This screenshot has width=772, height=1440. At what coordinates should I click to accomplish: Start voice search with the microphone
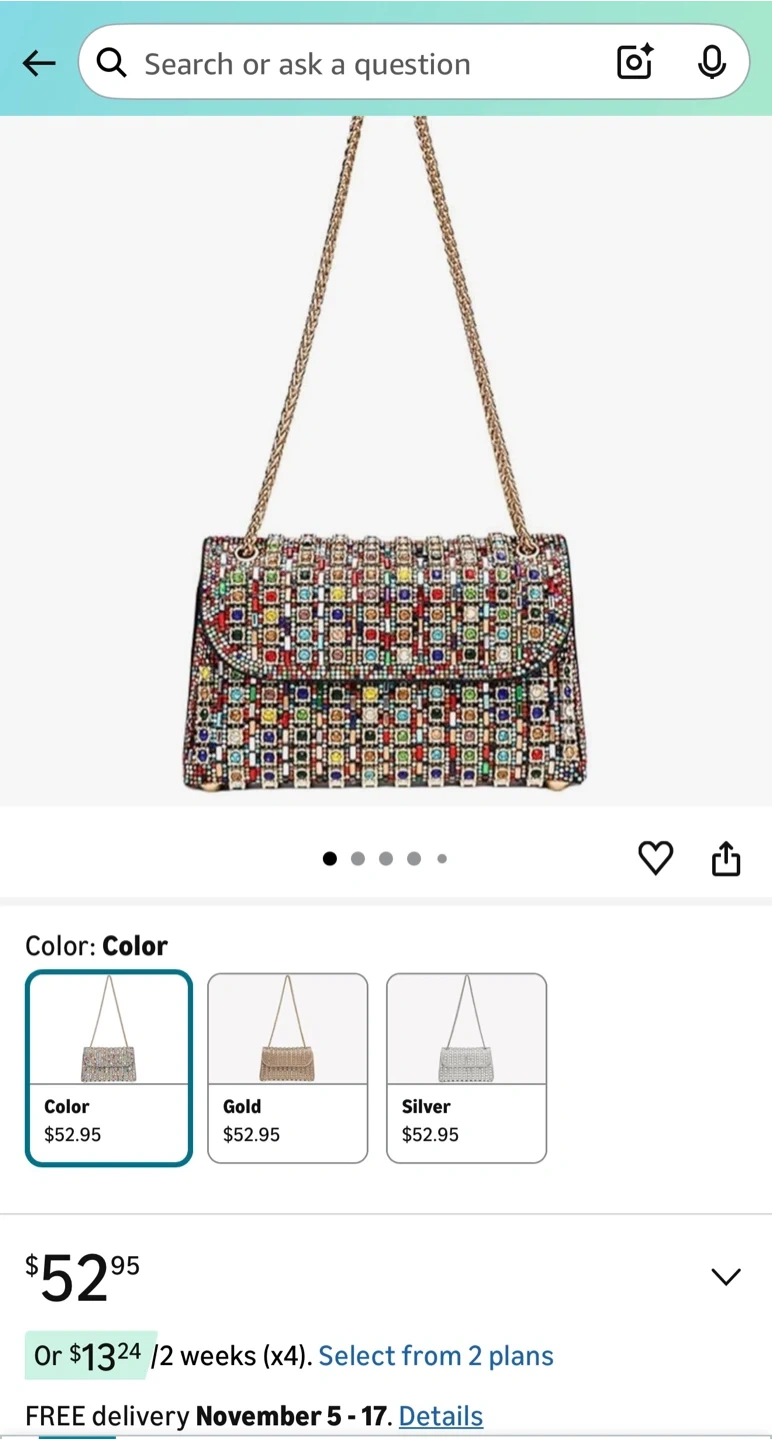pyautogui.click(x=711, y=63)
